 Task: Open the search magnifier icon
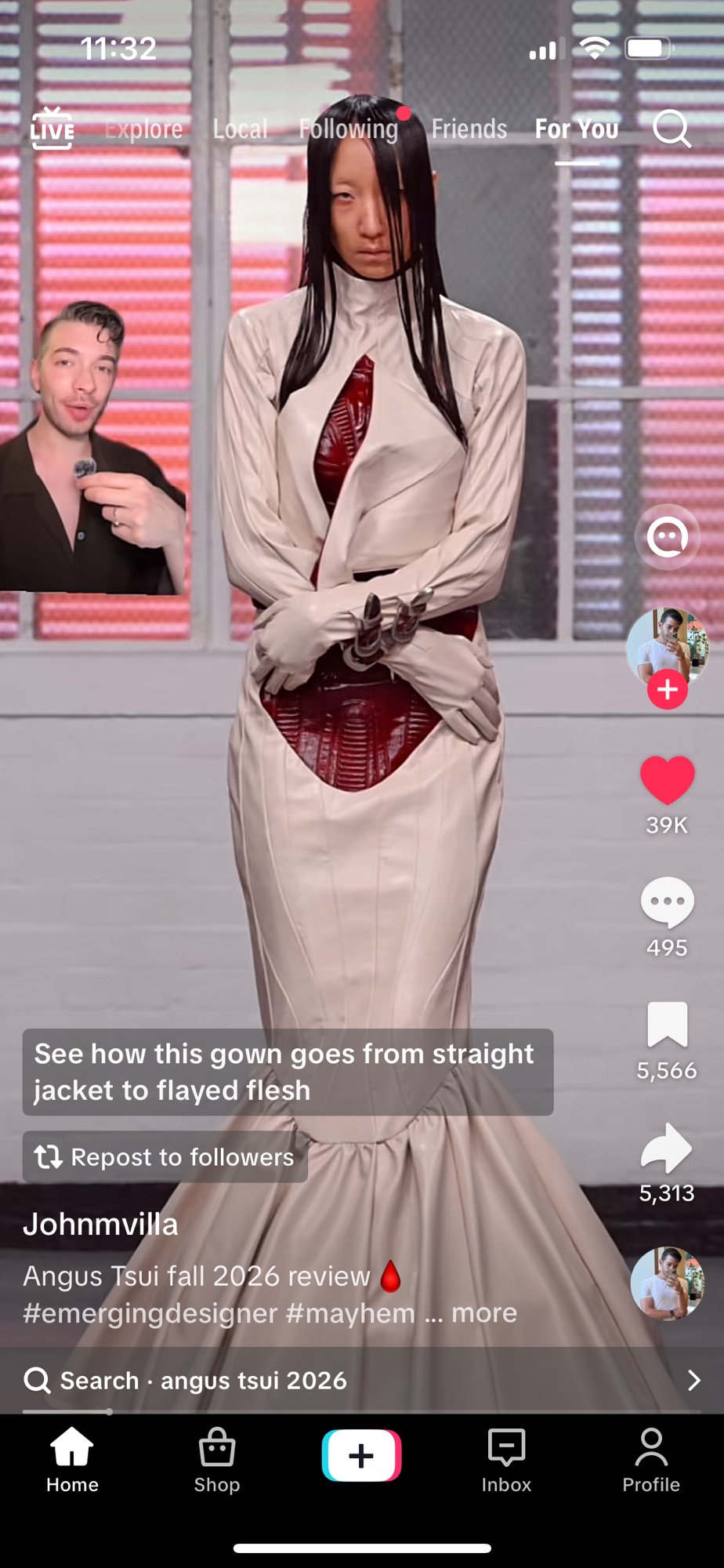[672, 129]
